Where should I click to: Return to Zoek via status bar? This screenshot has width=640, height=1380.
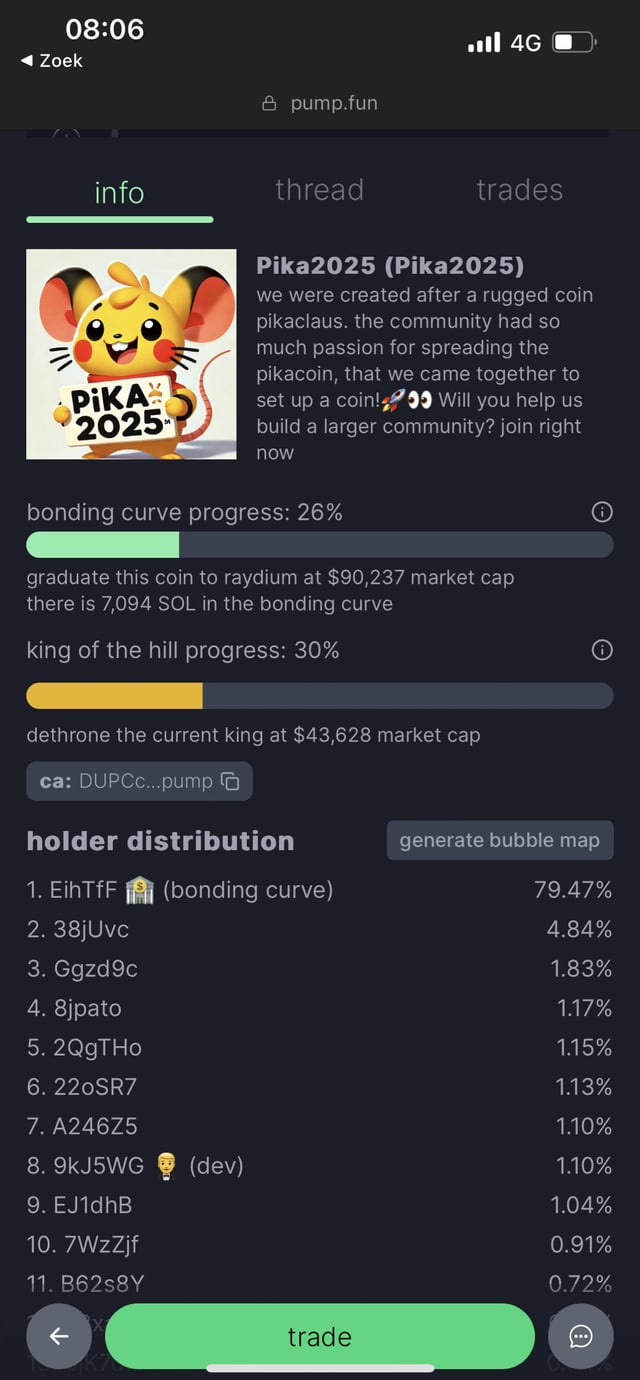[x=52, y=61]
